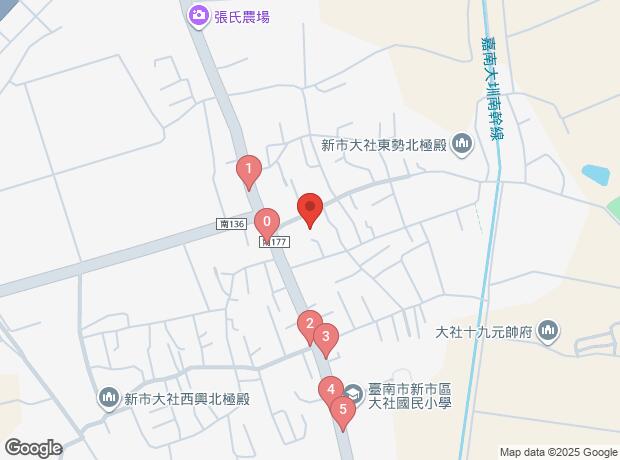Open 新市大社東勢北極殿 place icon
The height and width of the screenshot is (460, 620).
pyautogui.click(x=462, y=145)
